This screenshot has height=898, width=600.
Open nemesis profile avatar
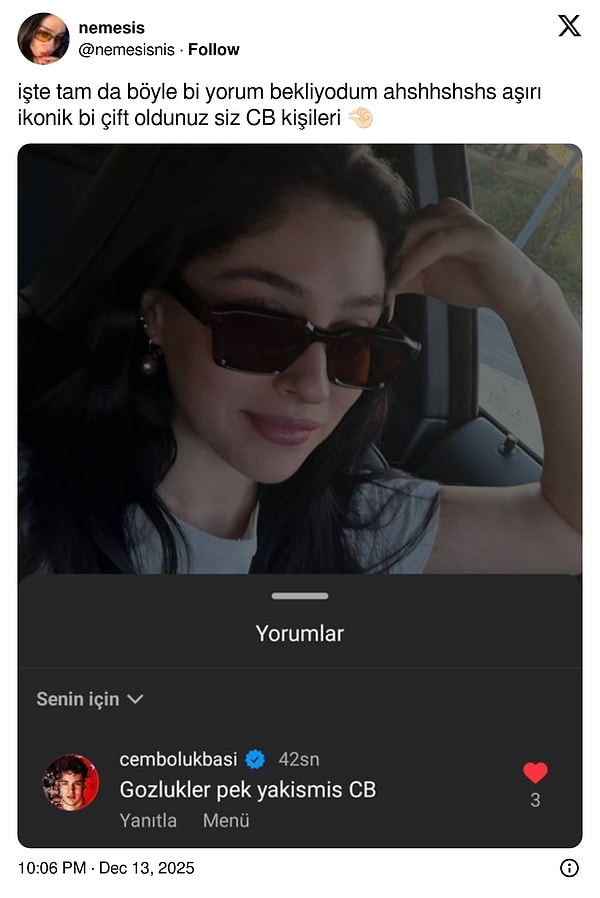43,39
